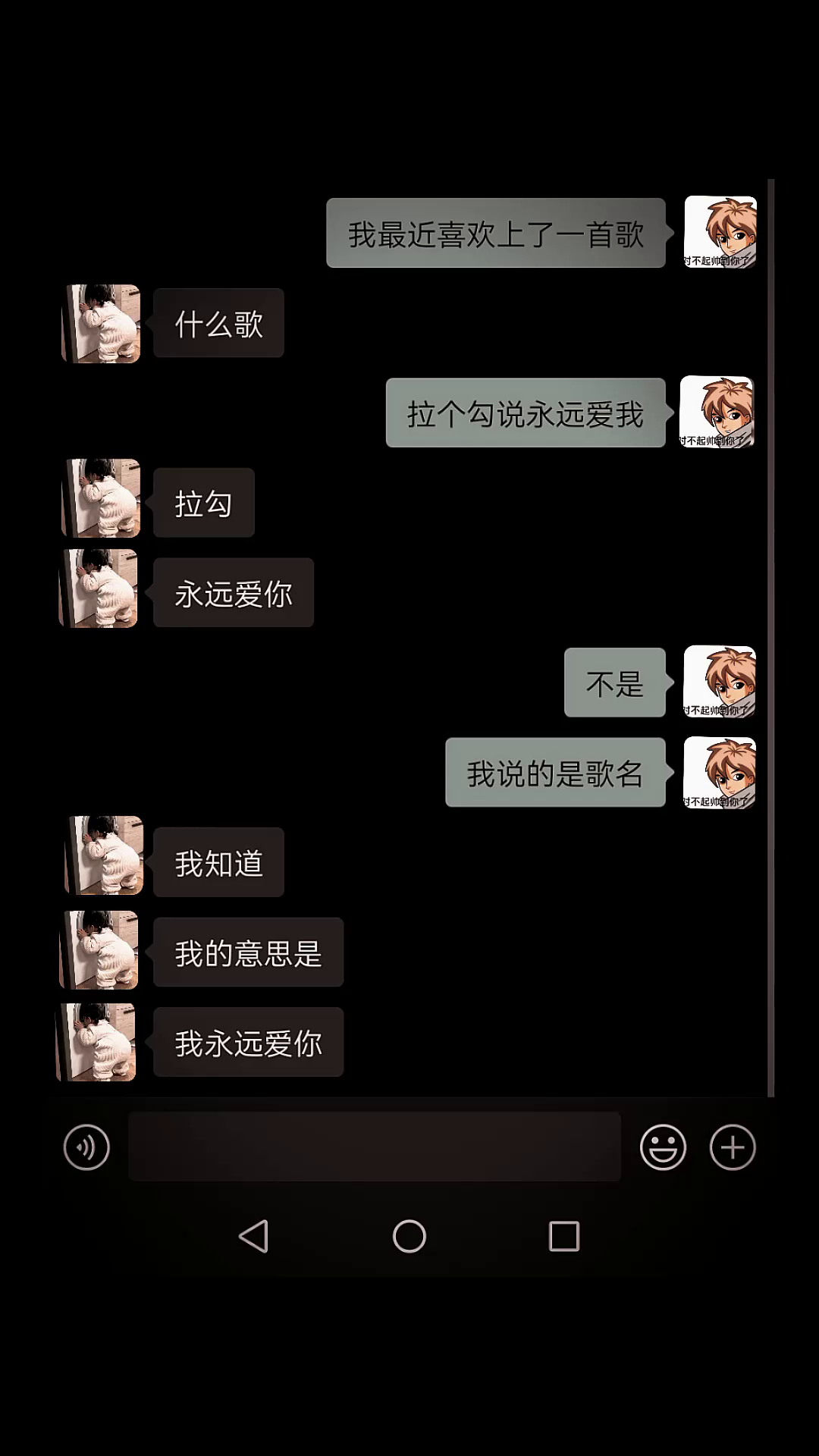Open the recent apps view
Screen dimensions: 819x1456
[x=564, y=1236]
